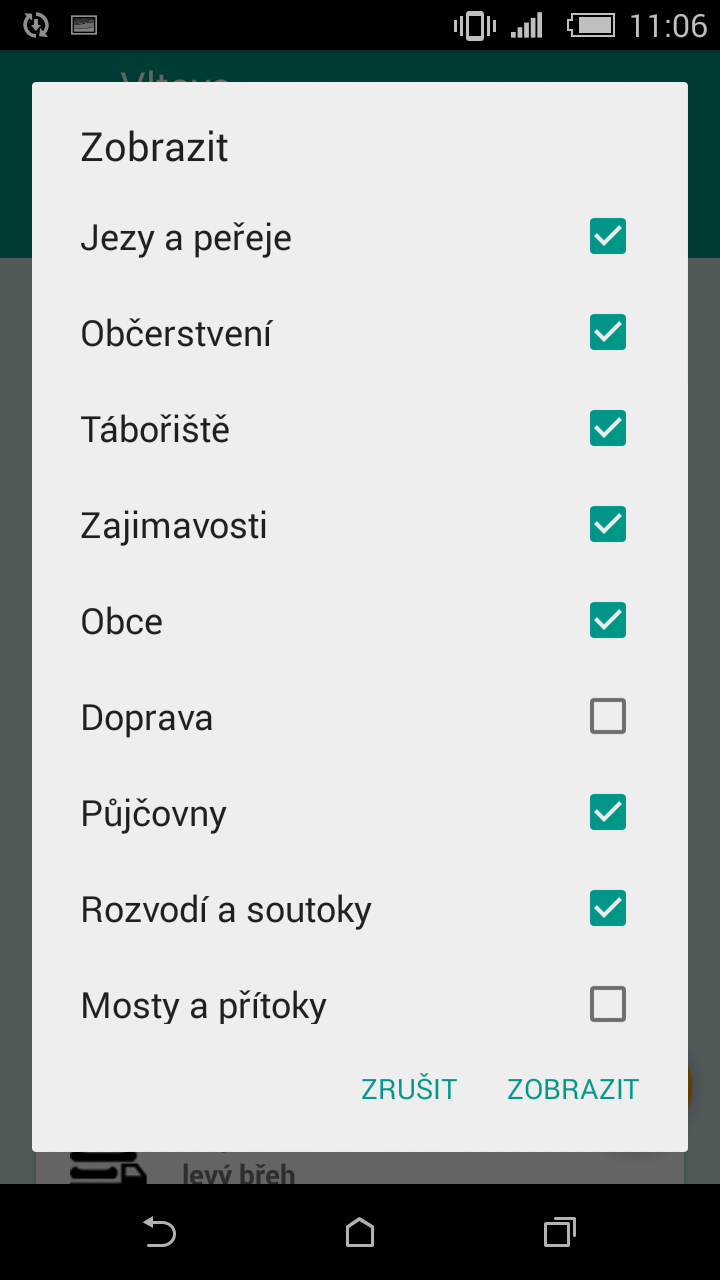Open the recent apps overview
The width and height of the screenshot is (720, 1280).
(x=560, y=1232)
